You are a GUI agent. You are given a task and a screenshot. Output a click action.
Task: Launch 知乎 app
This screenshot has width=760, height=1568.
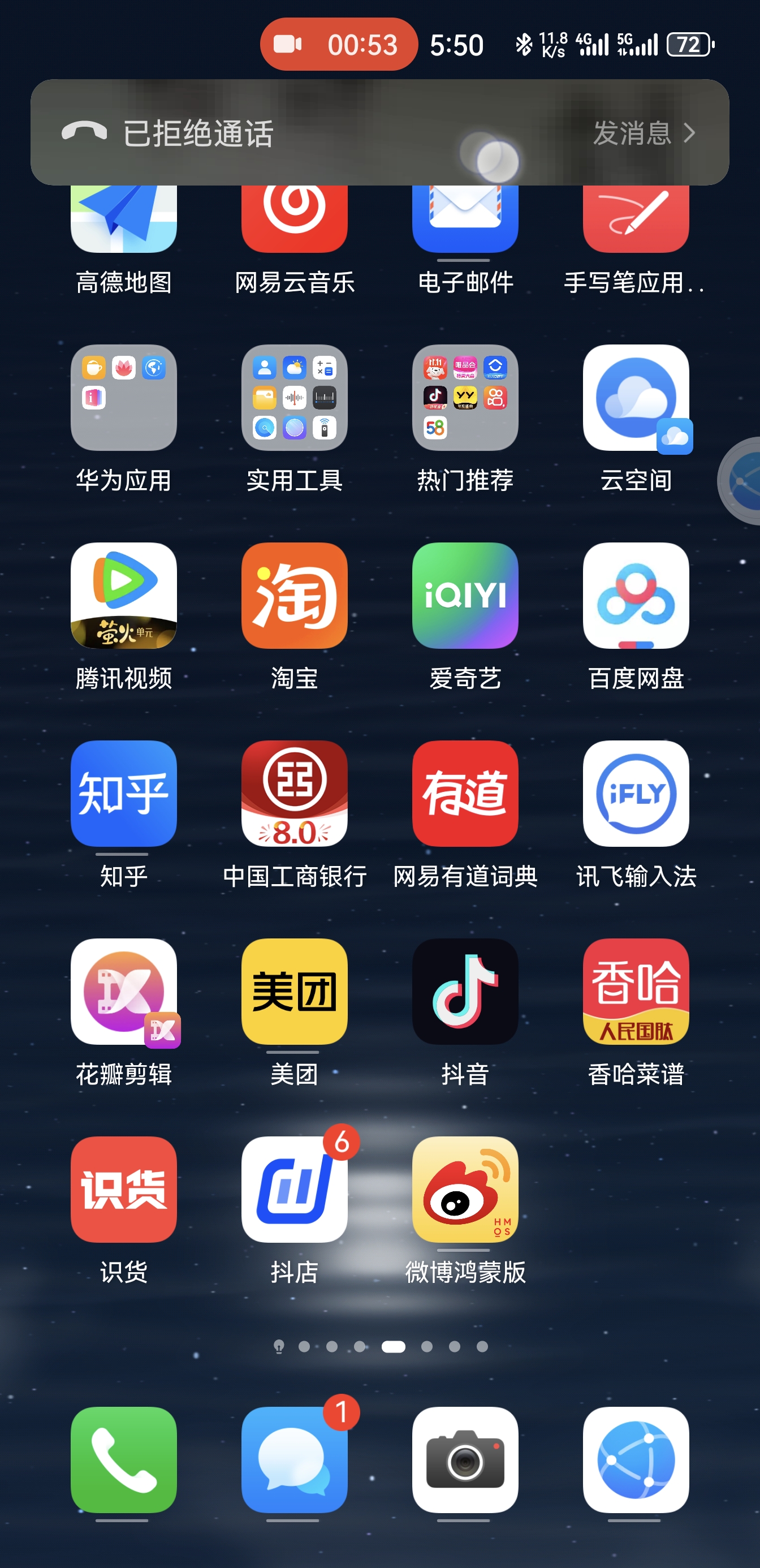click(123, 794)
